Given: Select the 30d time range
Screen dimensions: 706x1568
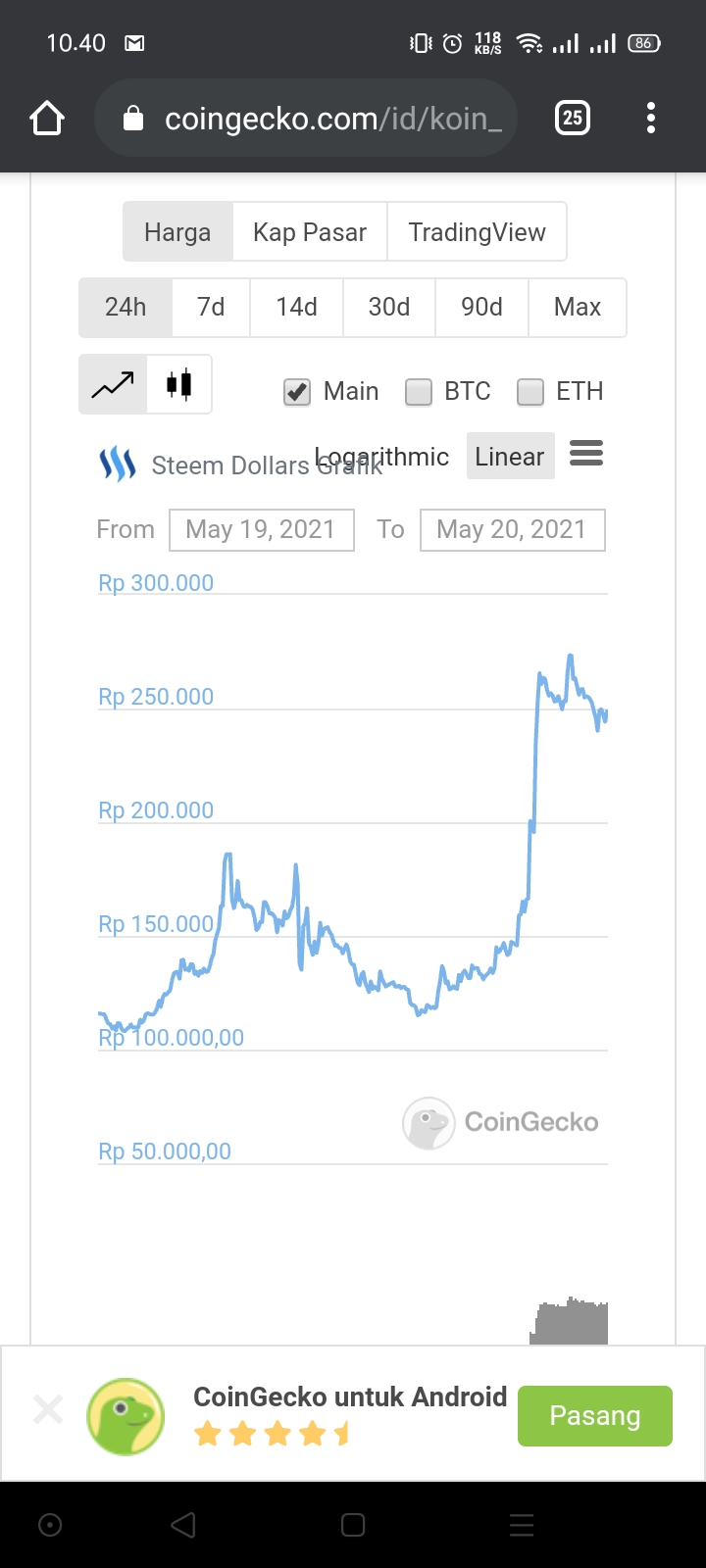Looking at the screenshot, I should [388, 307].
